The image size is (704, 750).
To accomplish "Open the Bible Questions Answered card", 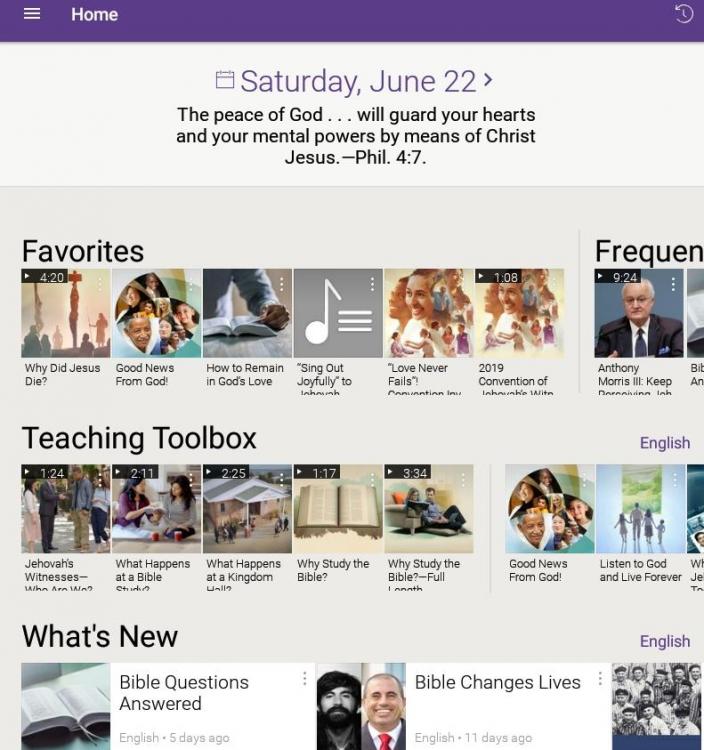I will pos(184,693).
